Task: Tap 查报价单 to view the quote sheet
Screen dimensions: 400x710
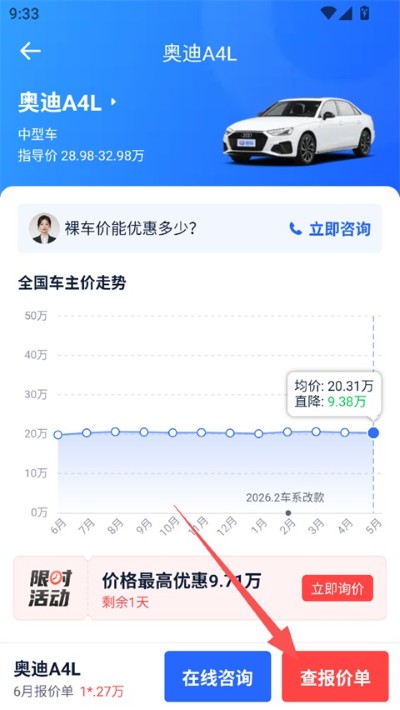Action: (x=335, y=676)
